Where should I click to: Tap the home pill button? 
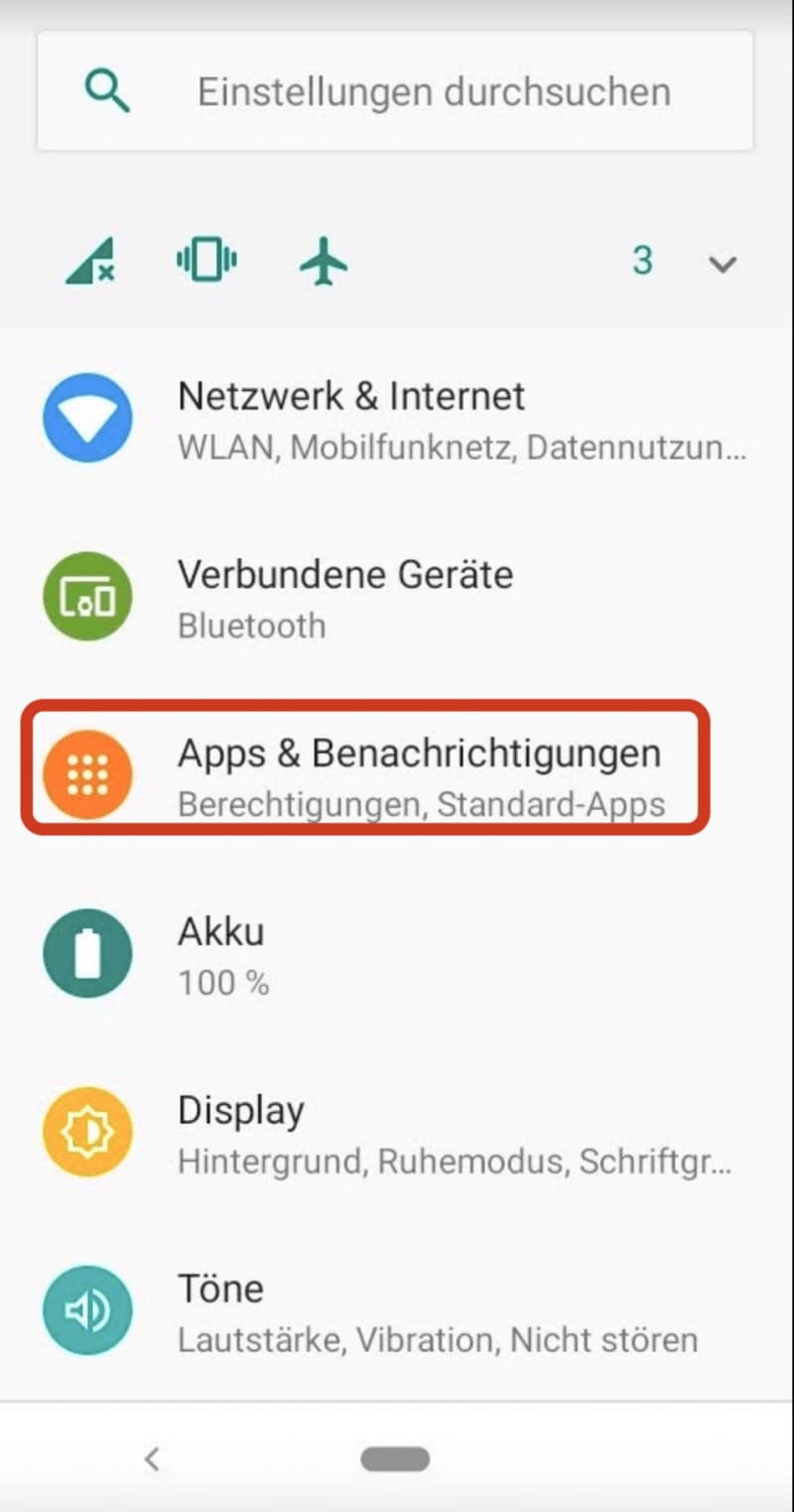click(395, 1458)
